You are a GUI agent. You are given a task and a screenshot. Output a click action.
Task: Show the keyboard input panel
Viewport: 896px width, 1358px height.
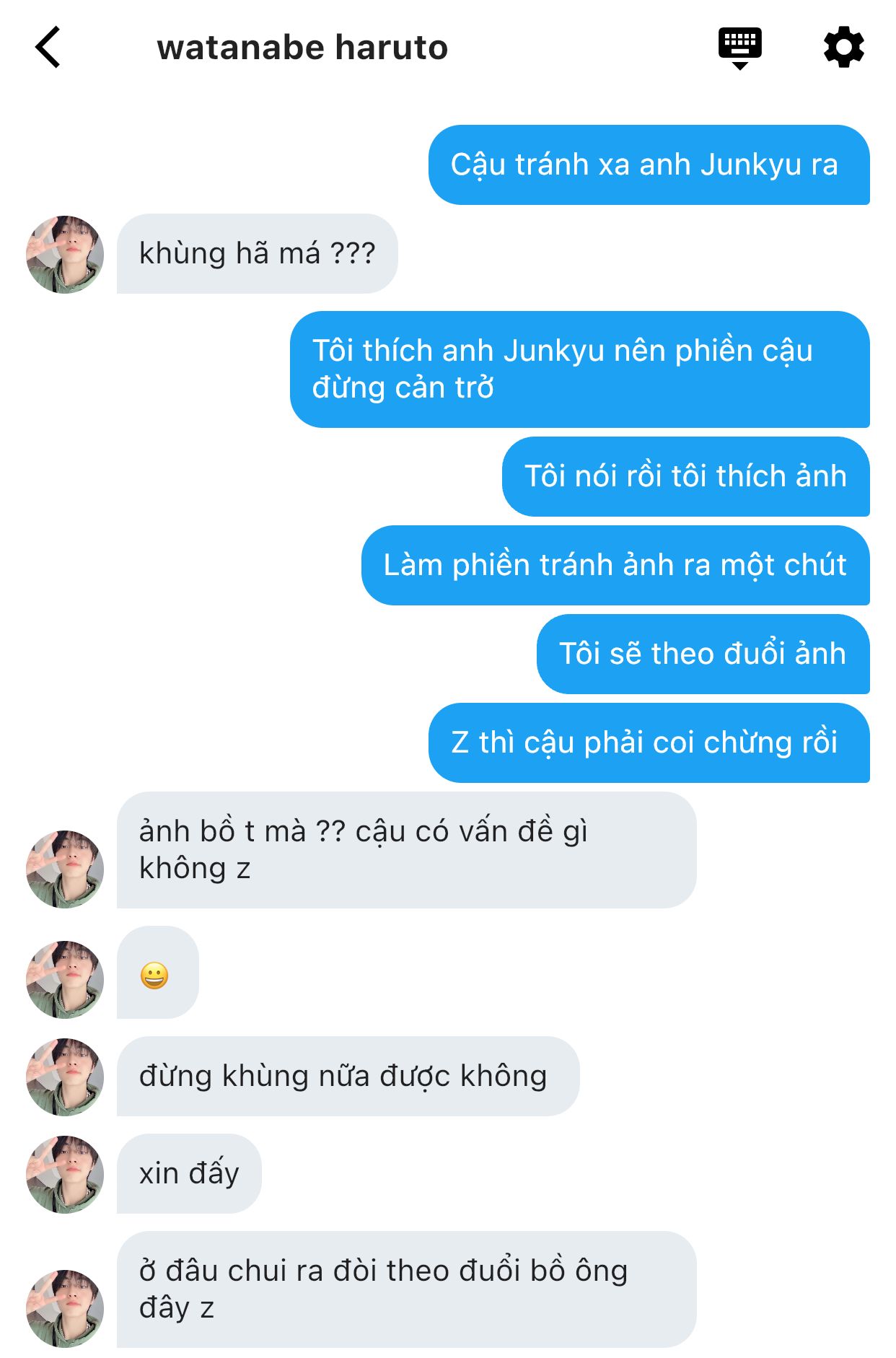click(x=739, y=48)
